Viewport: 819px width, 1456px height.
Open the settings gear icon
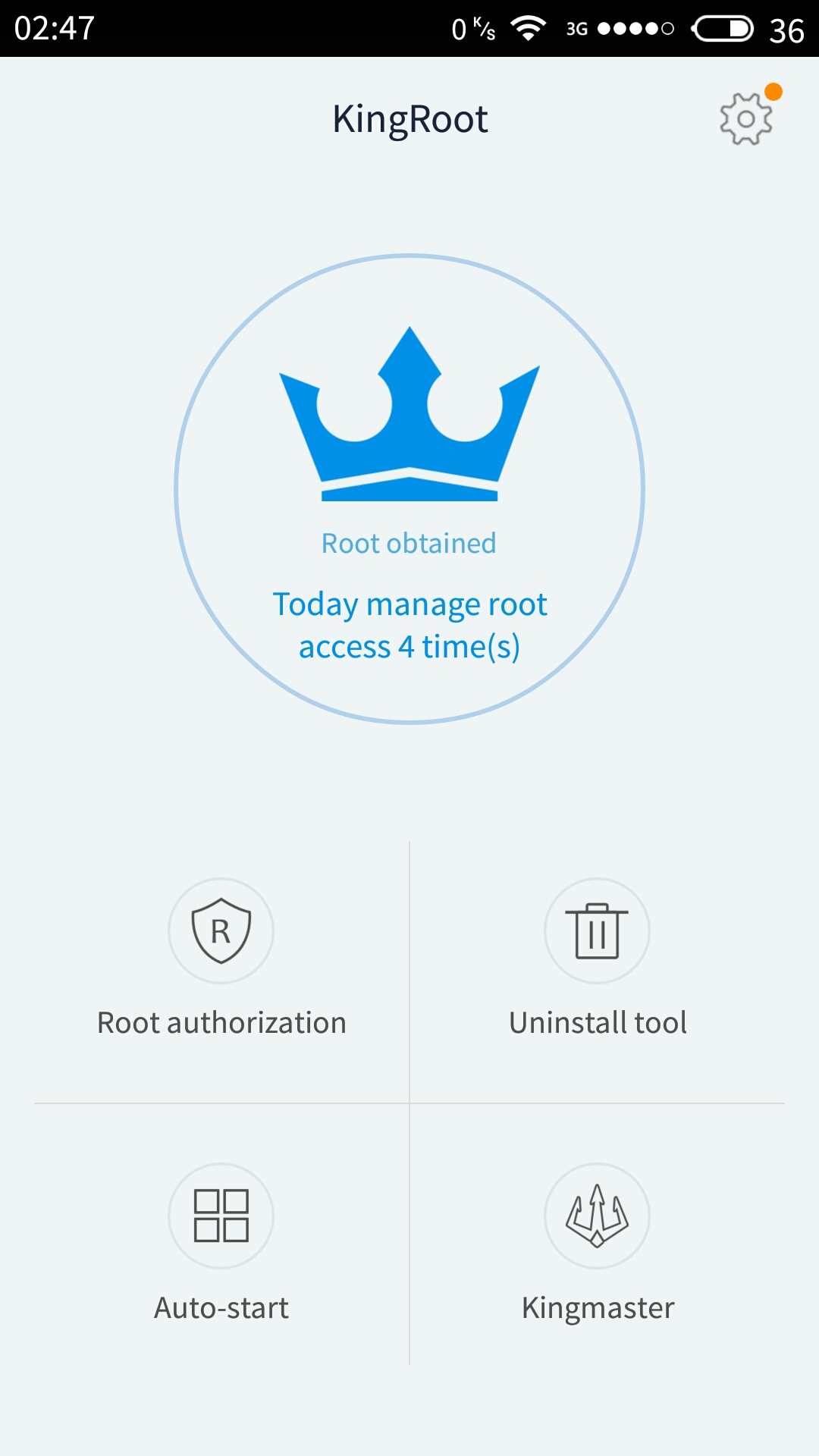click(x=747, y=118)
